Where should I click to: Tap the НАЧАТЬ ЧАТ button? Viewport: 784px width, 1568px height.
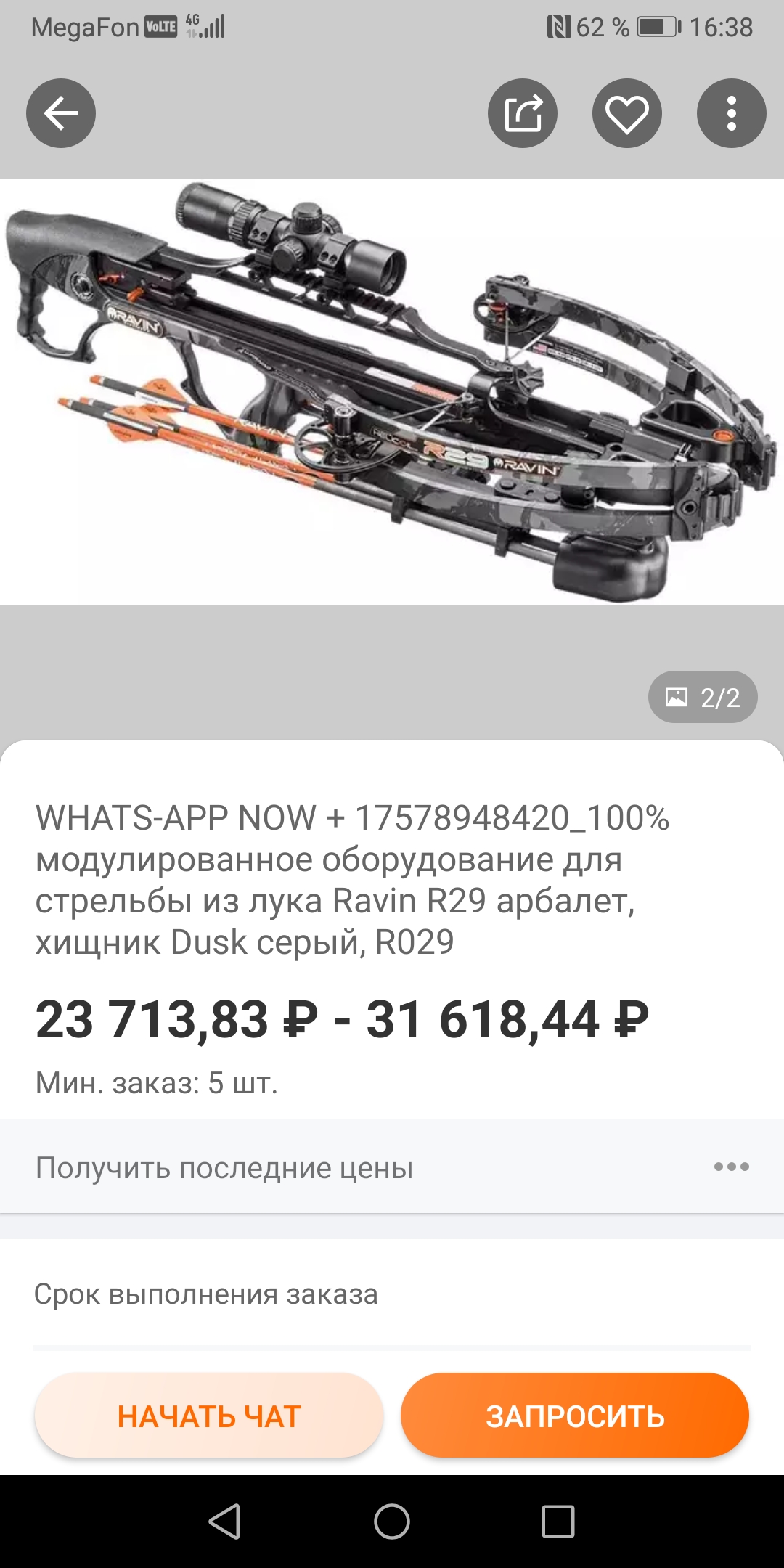pos(209,1416)
